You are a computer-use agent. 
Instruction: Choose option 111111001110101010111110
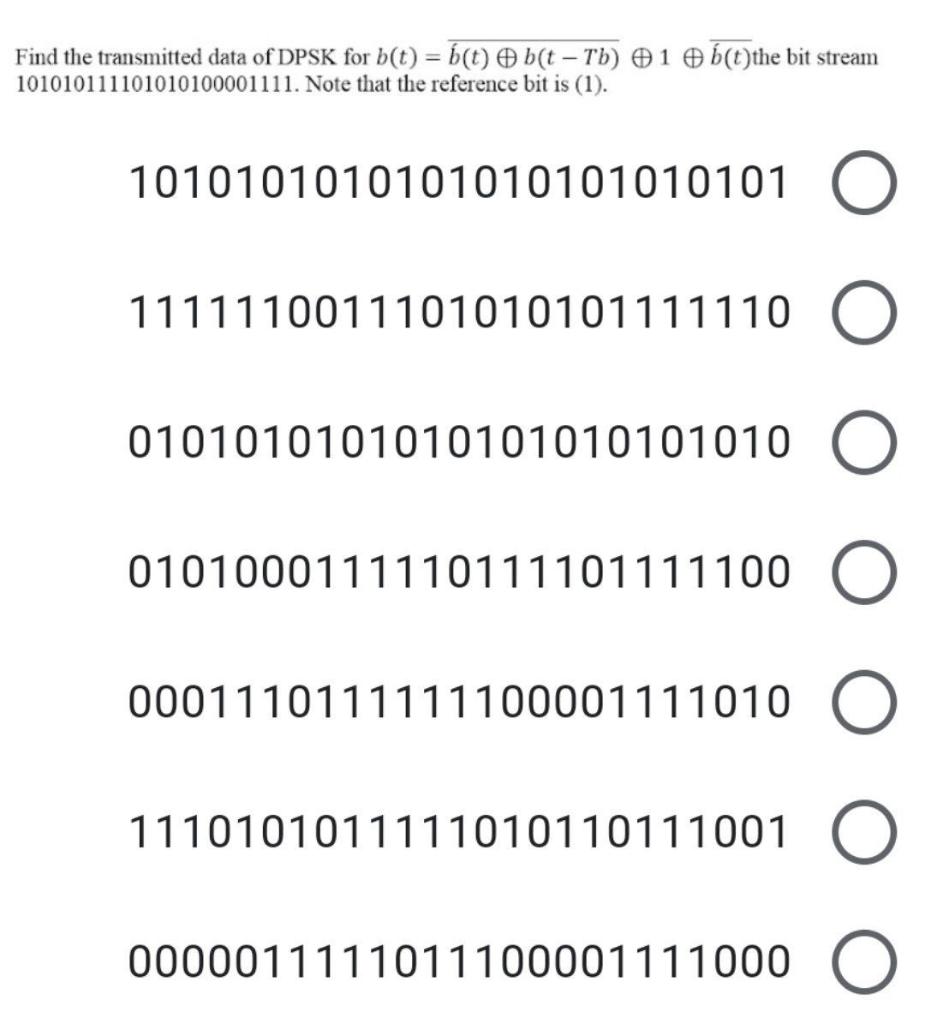pyautogui.click(x=861, y=314)
